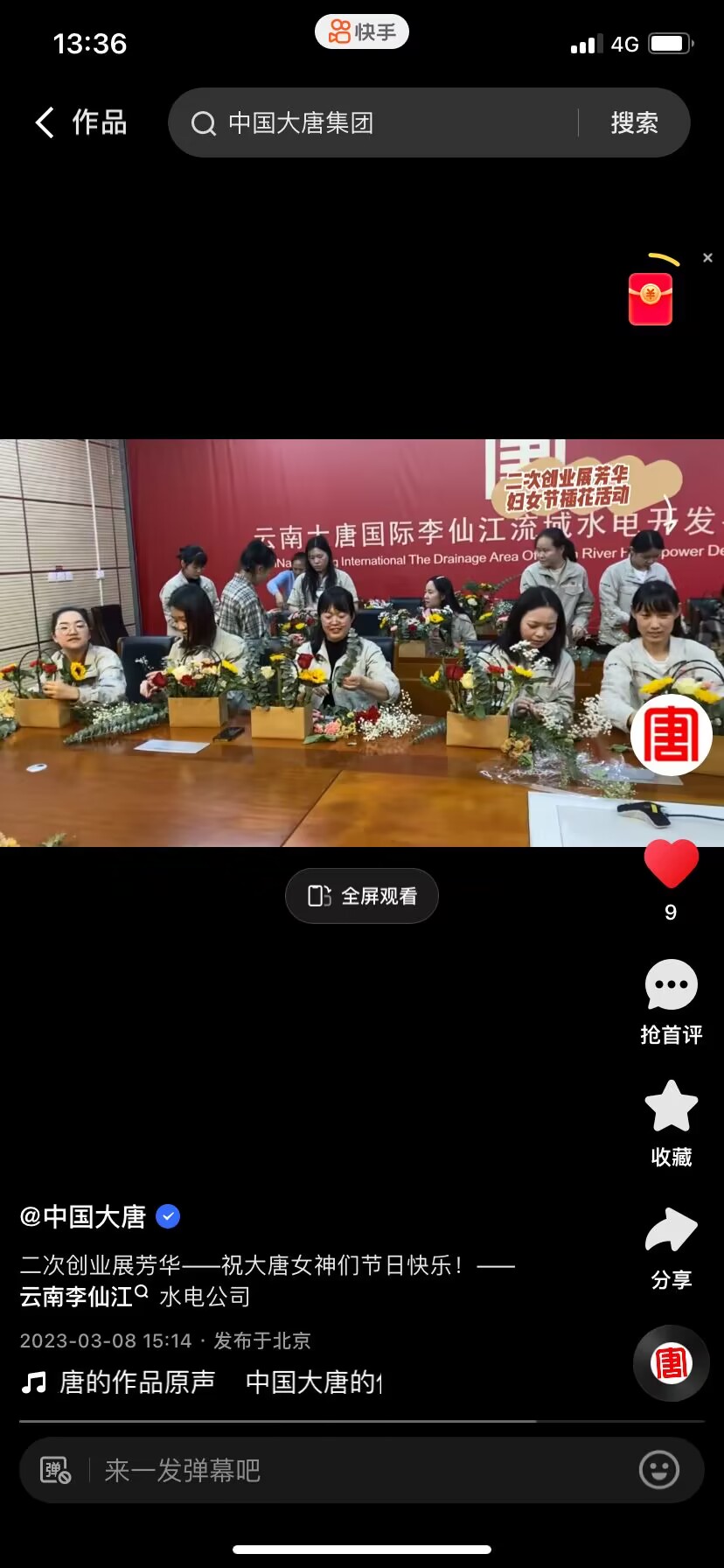Viewport: 724px width, 1568px height.
Task: Dismiss the red envelope via its X
Action: pos(707,257)
